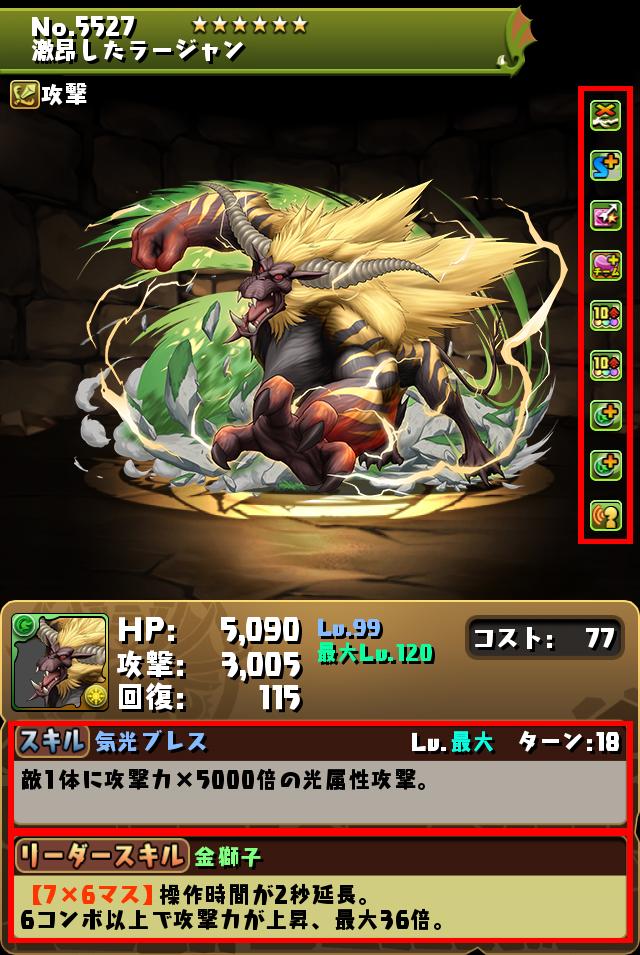
Task: Tap the skill boost awakening icon
Action: (x=606, y=166)
